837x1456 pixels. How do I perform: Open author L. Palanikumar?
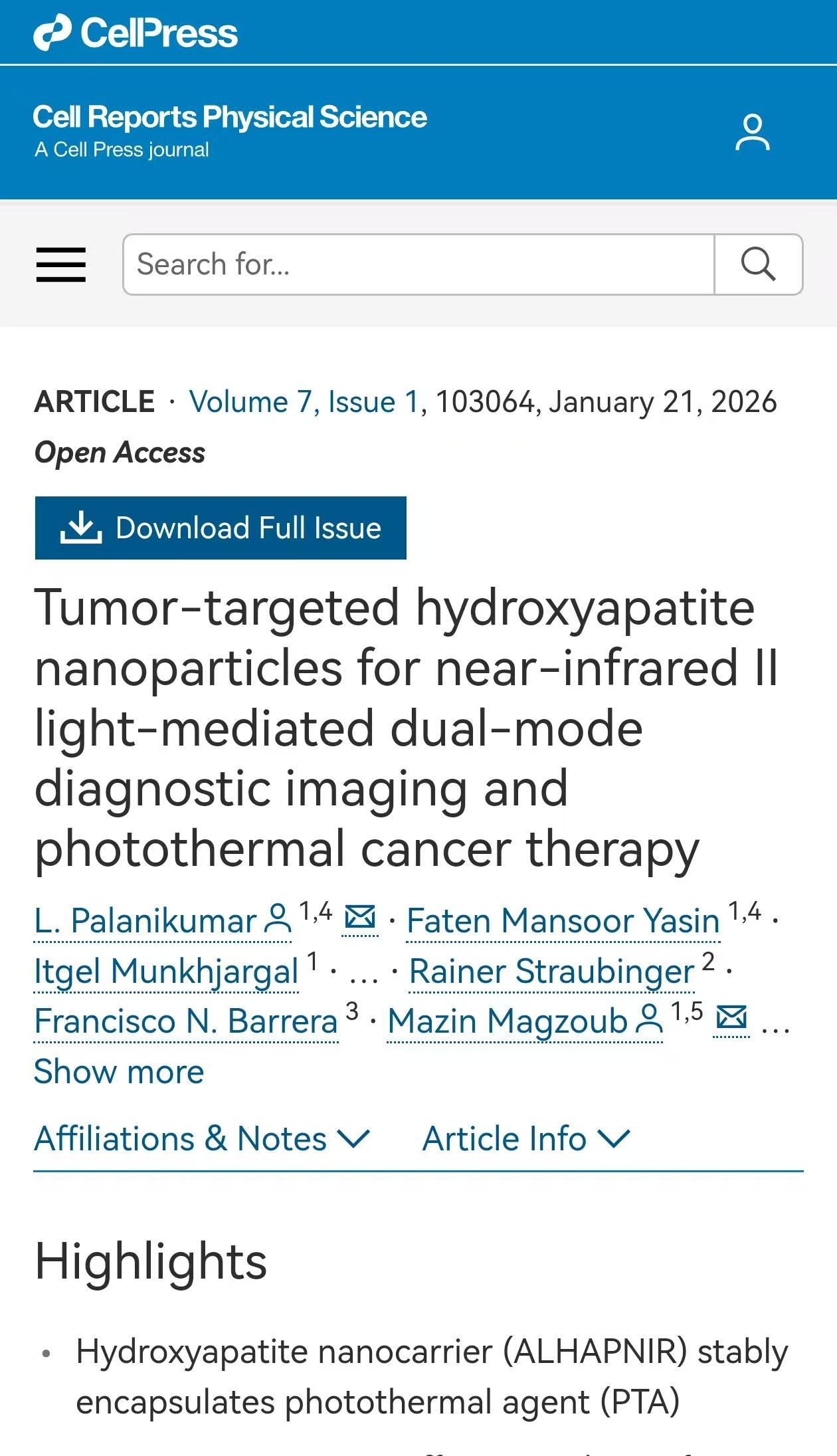[145, 921]
